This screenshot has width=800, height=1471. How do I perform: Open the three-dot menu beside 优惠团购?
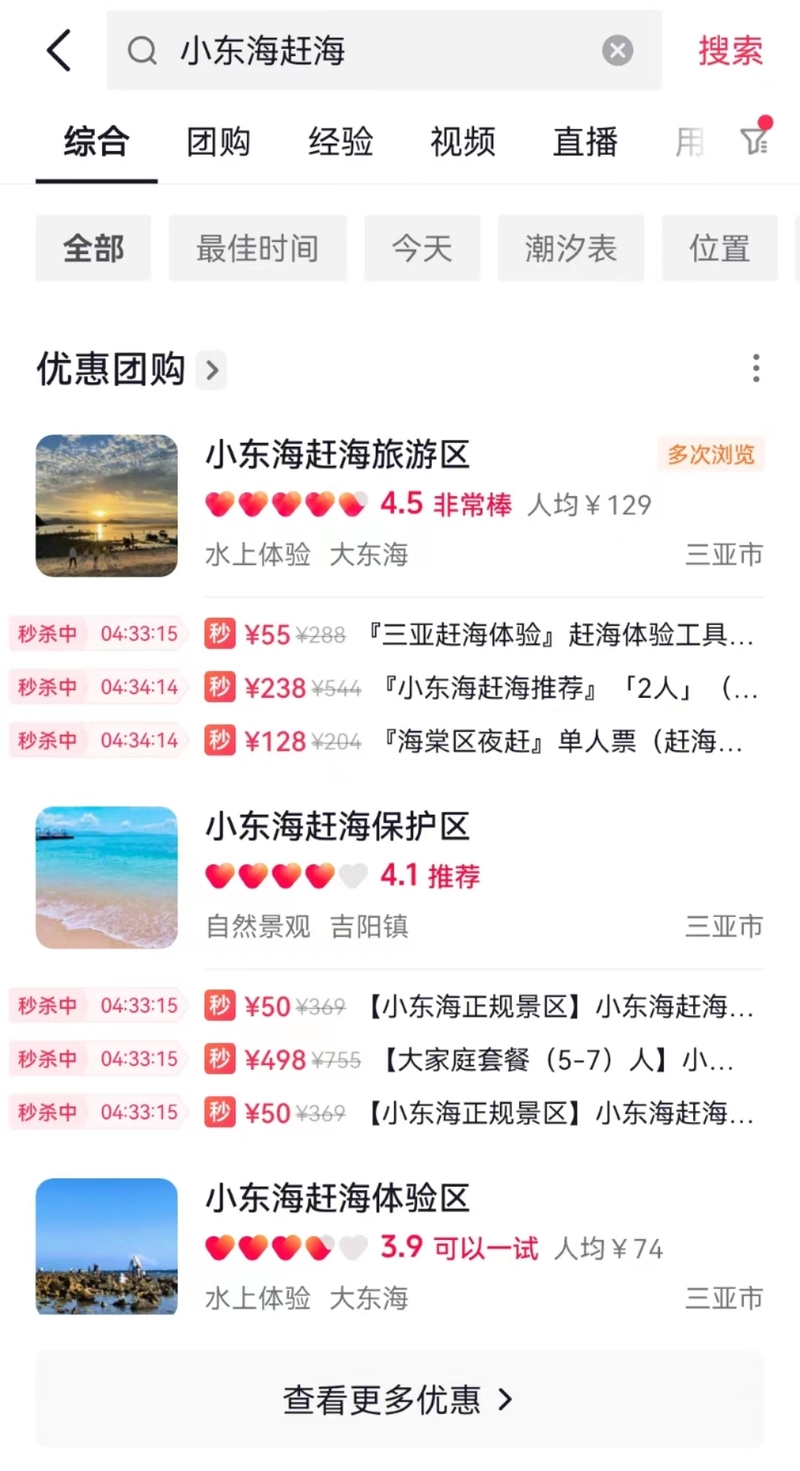[x=756, y=368]
